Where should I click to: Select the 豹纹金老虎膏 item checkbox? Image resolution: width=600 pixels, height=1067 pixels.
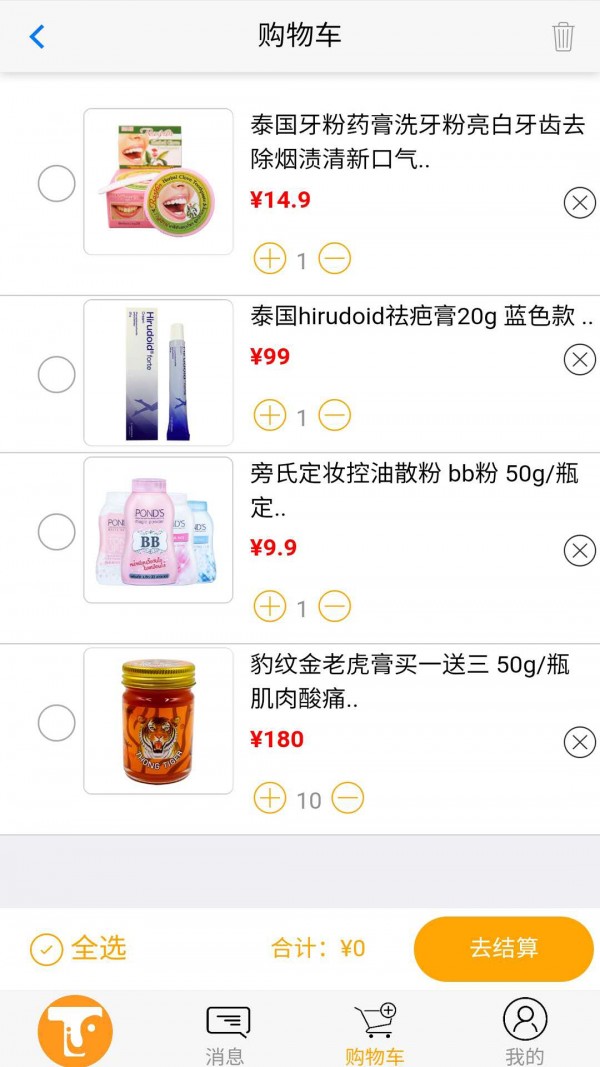(x=56, y=722)
